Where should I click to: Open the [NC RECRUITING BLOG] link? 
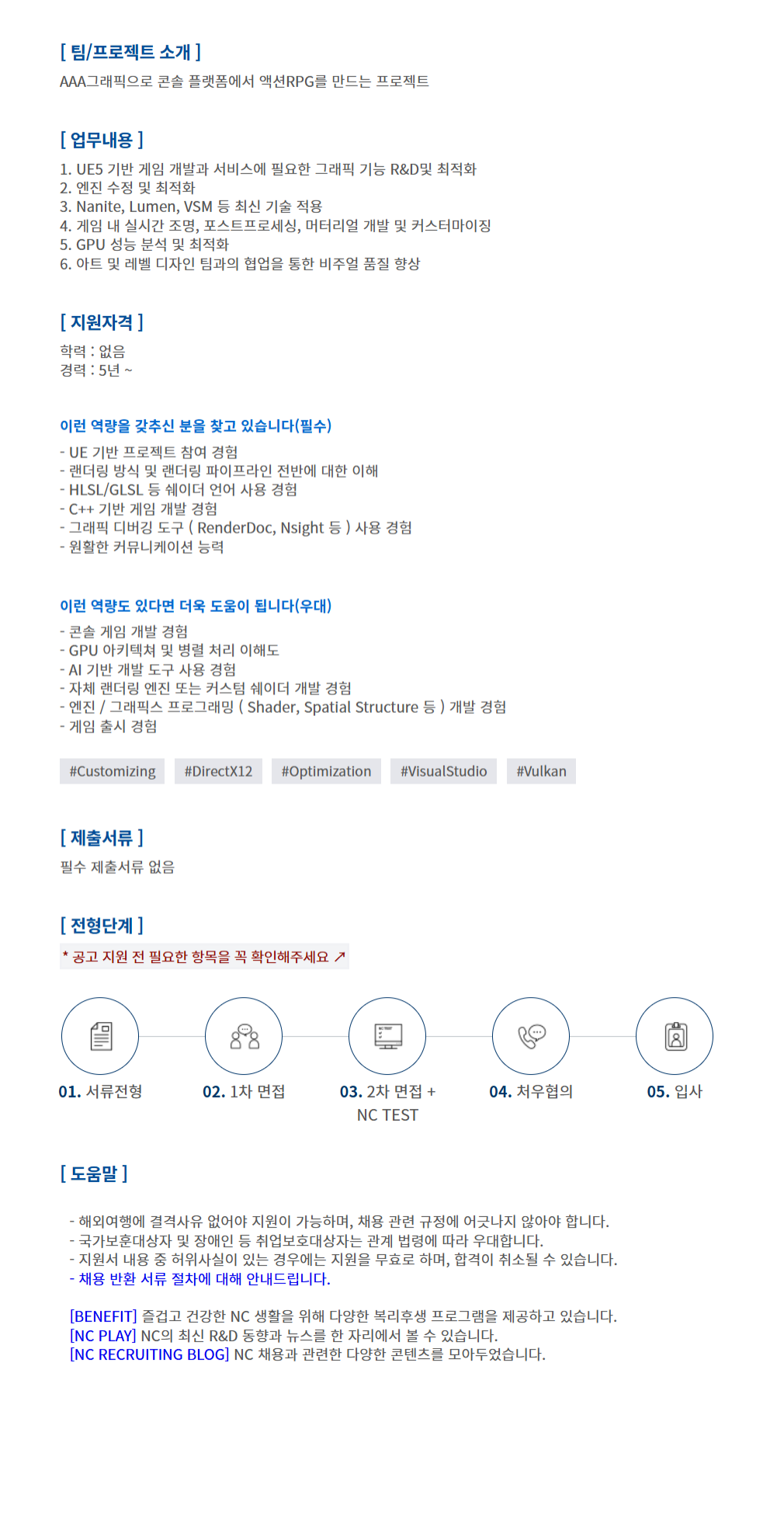click(x=150, y=1354)
